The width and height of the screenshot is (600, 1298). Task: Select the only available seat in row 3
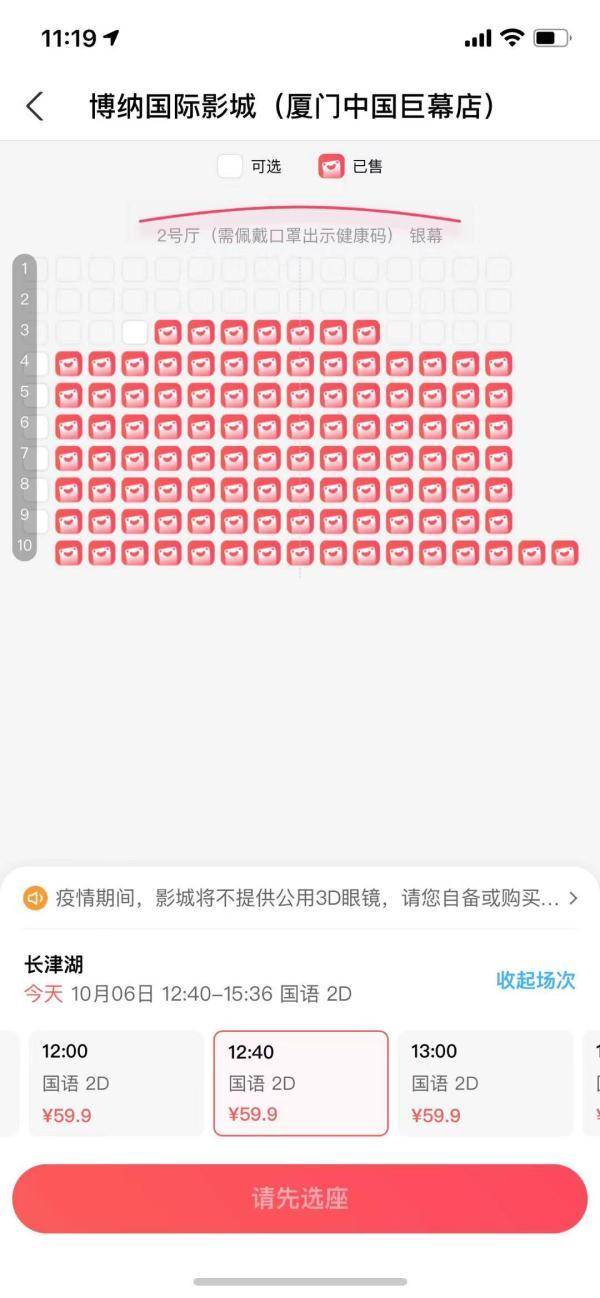pyautogui.click(x=134, y=332)
